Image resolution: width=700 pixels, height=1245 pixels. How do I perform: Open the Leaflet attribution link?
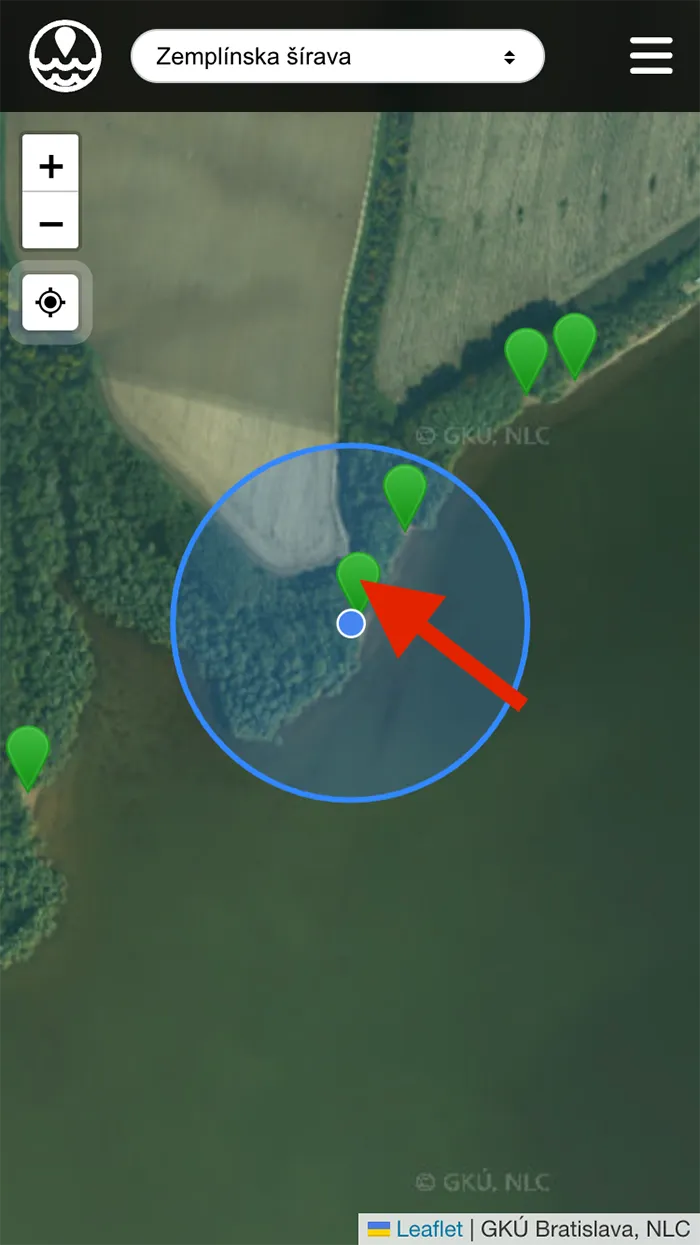coord(429,1229)
